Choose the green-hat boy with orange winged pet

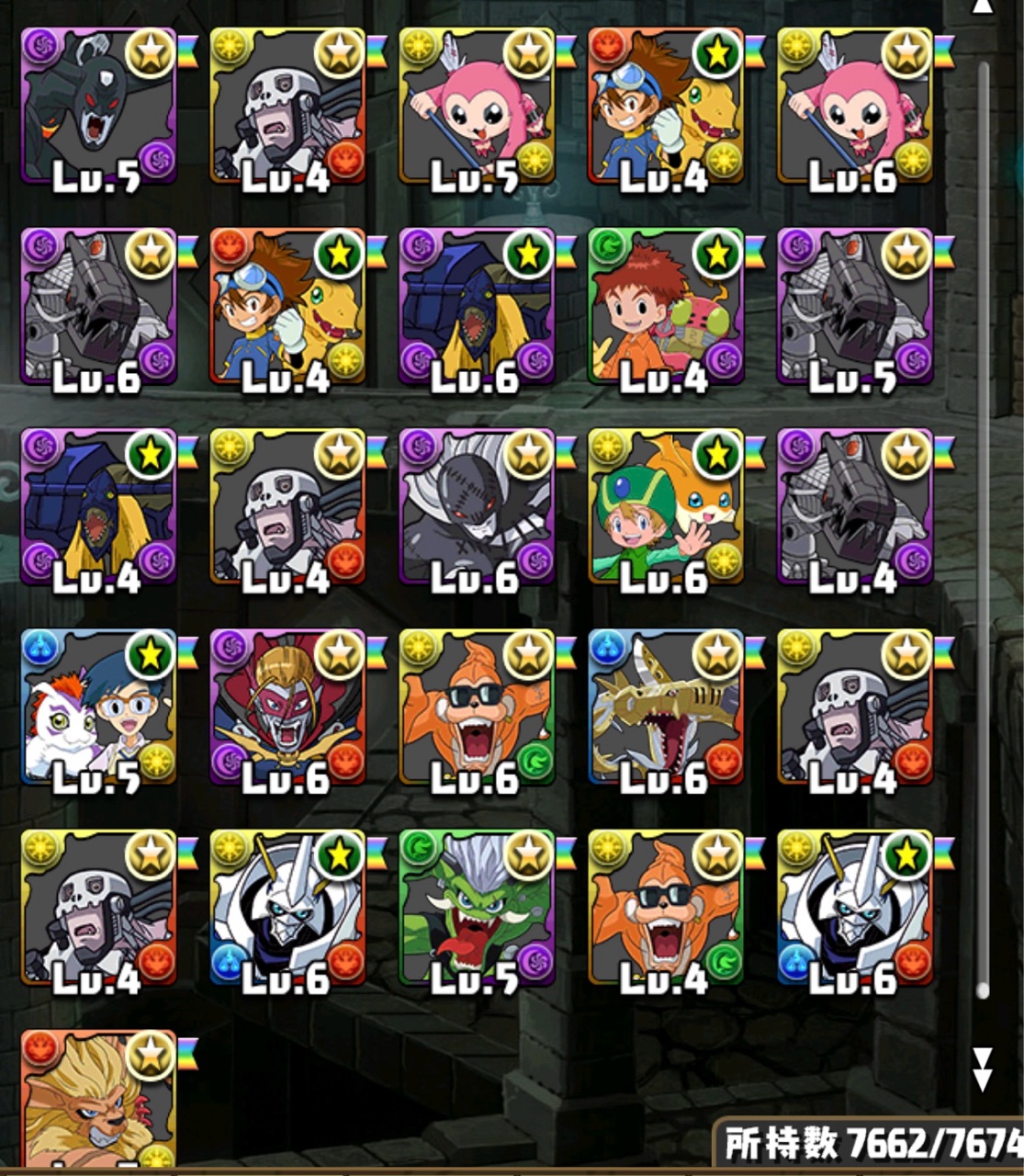point(666,508)
